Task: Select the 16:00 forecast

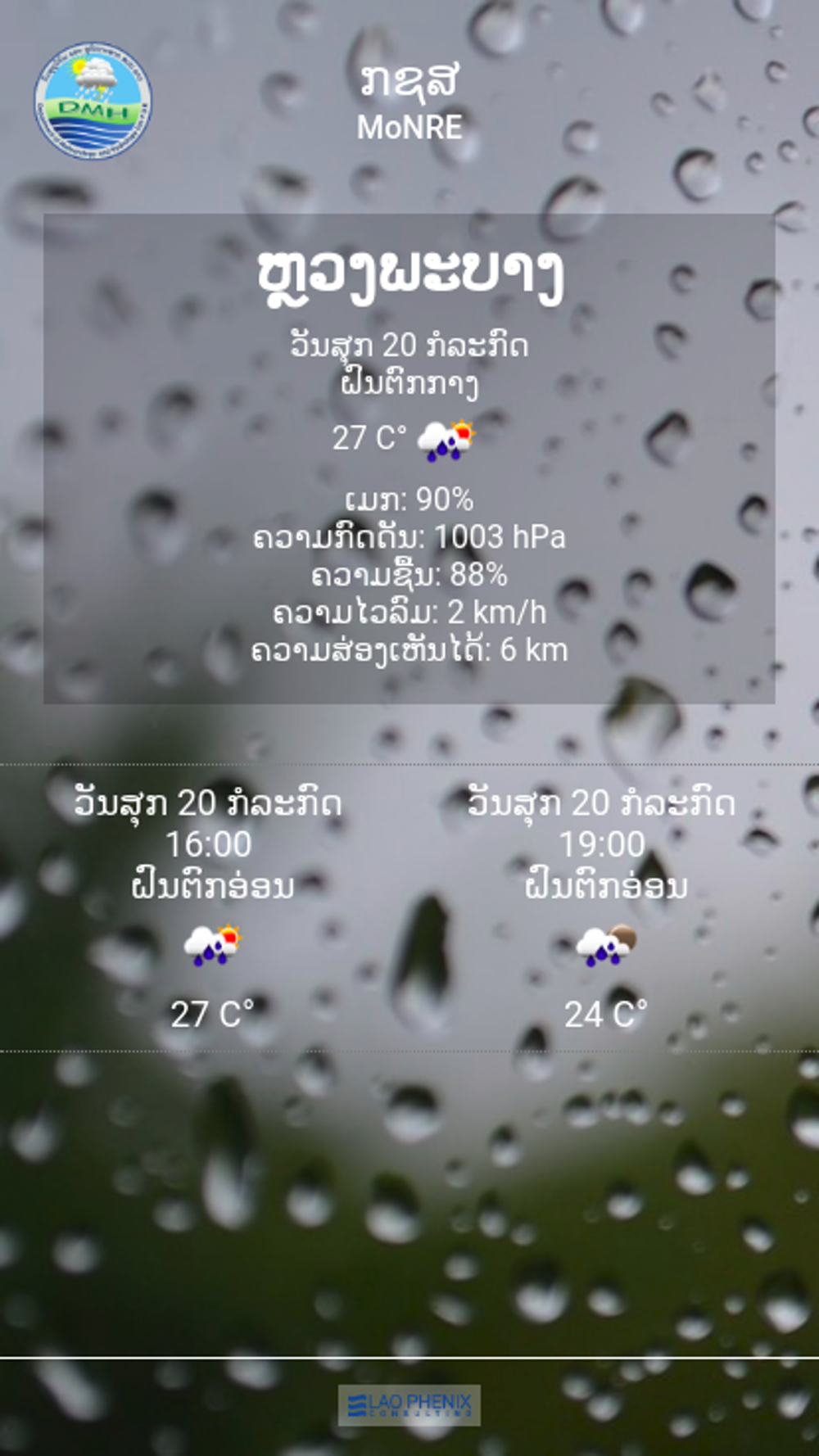Action: [x=210, y=907]
